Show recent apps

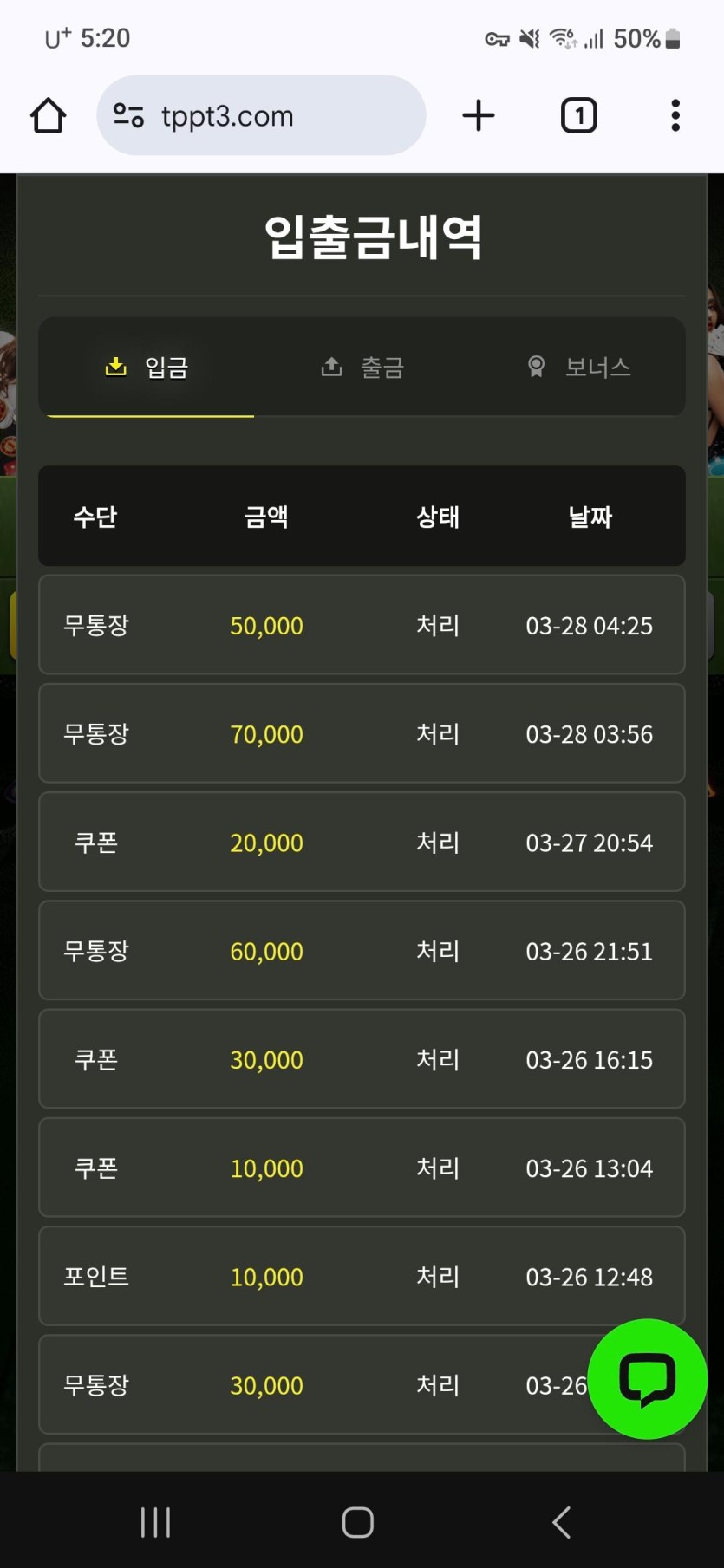pyautogui.click(x=156, y=1521)
